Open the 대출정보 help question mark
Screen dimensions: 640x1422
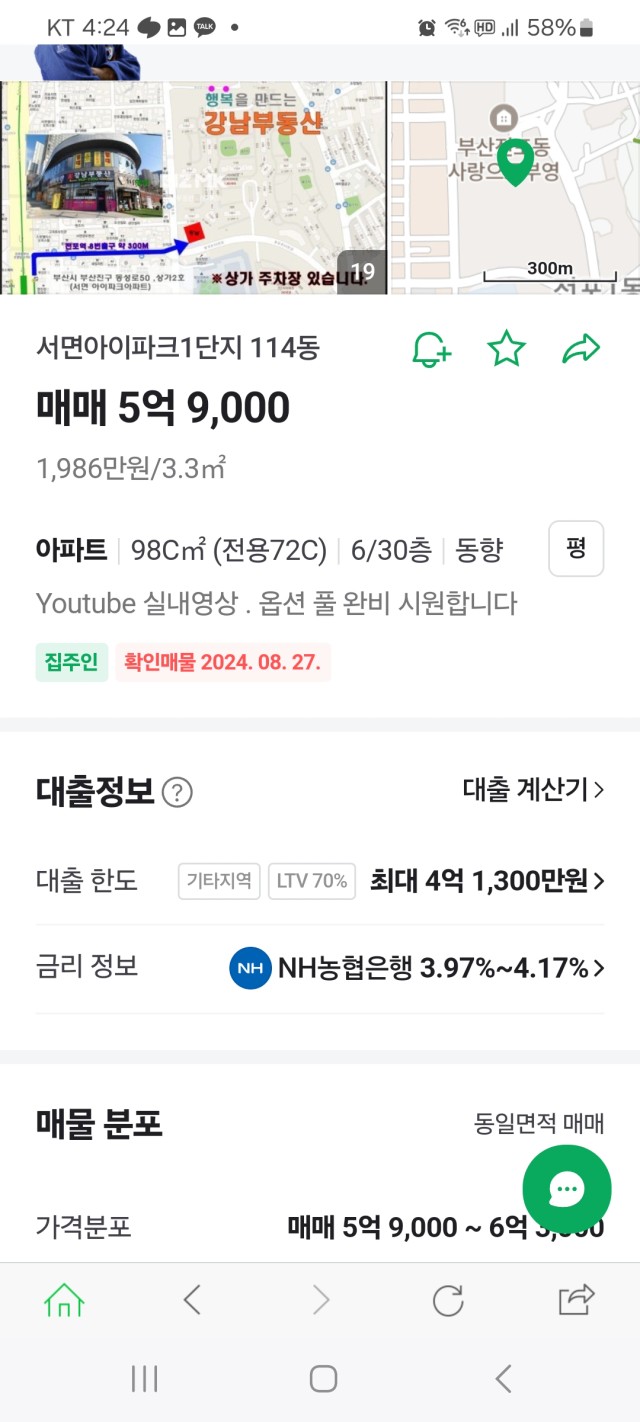tap(177, 793)
